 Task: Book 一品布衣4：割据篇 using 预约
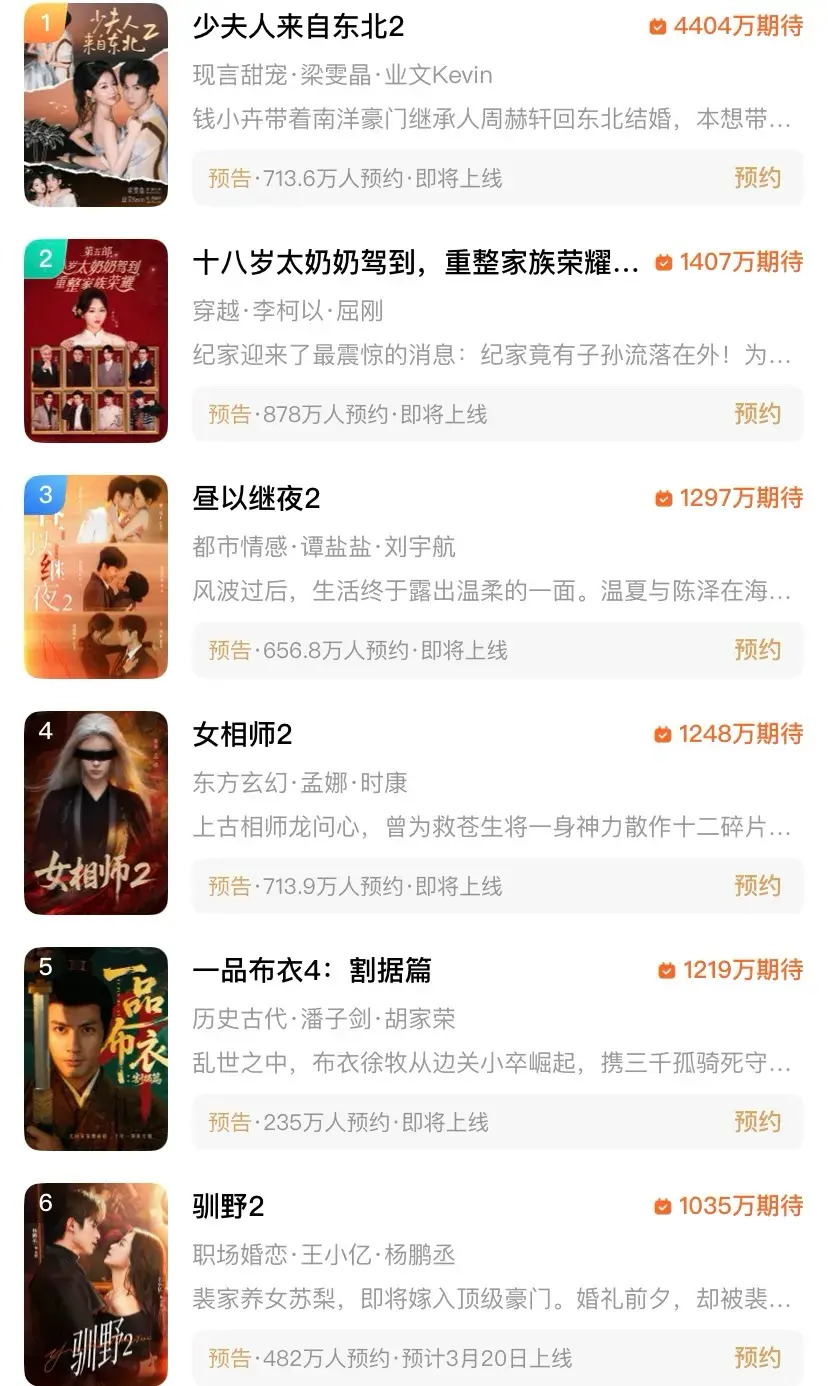click(x=756, y=1122)
